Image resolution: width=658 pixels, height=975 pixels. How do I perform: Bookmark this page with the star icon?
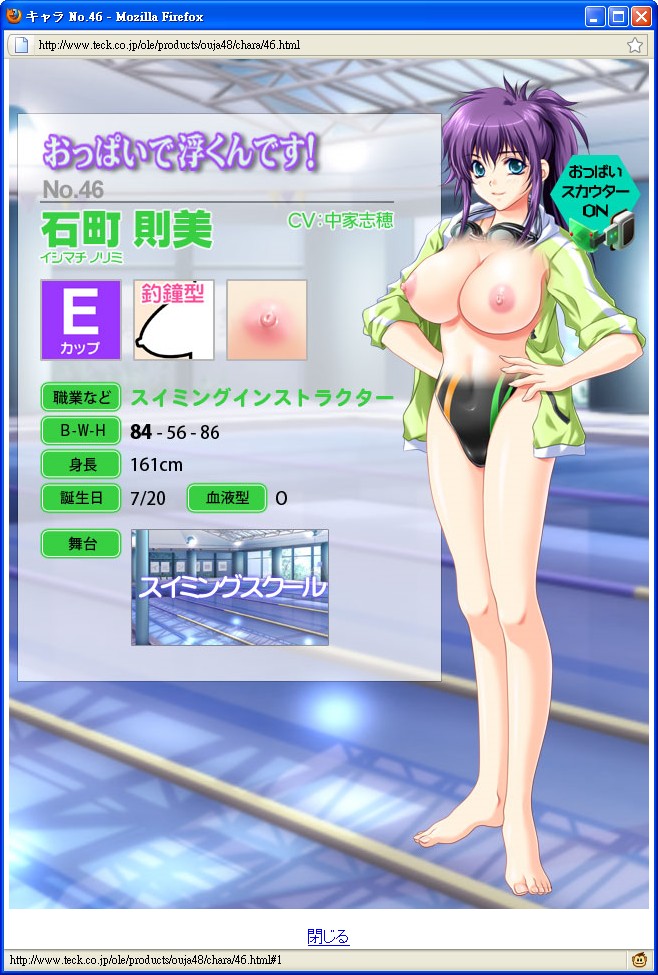635,45
